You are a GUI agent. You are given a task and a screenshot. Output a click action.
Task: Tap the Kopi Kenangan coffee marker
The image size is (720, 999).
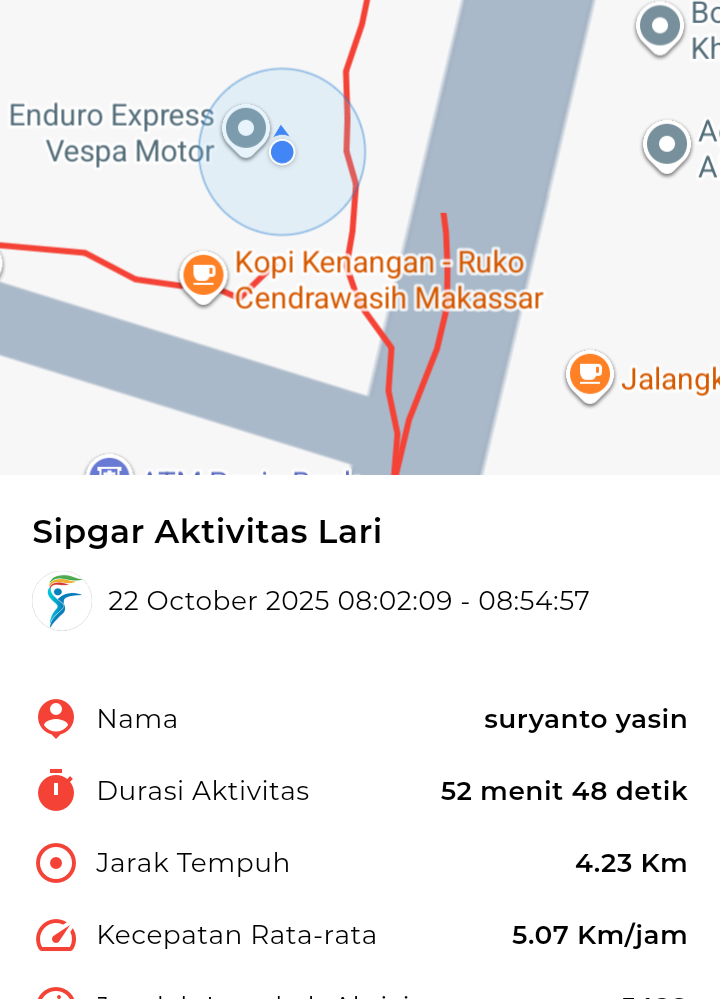(x=203, y=273)
